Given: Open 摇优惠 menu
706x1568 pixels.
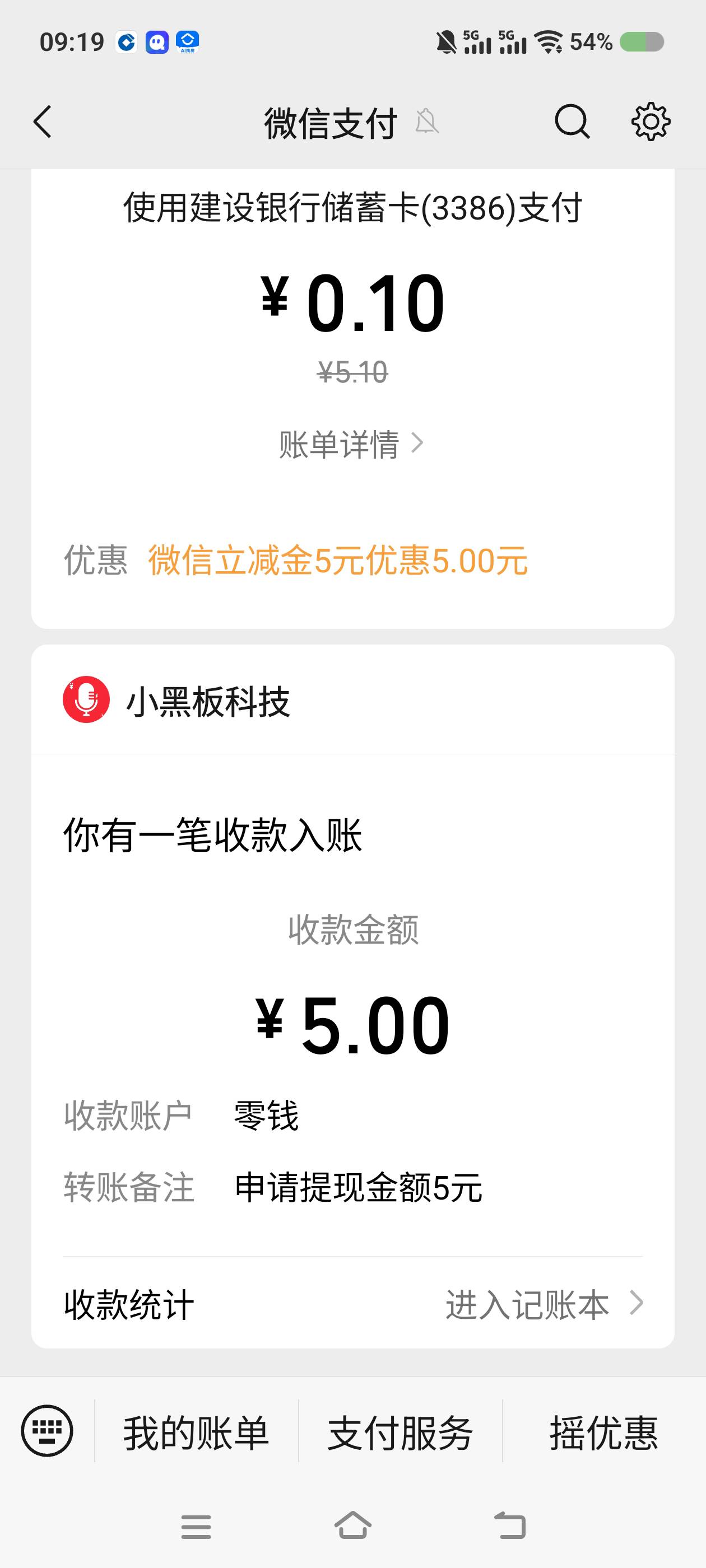Looking at the screenshot, I should [603, 1432].
